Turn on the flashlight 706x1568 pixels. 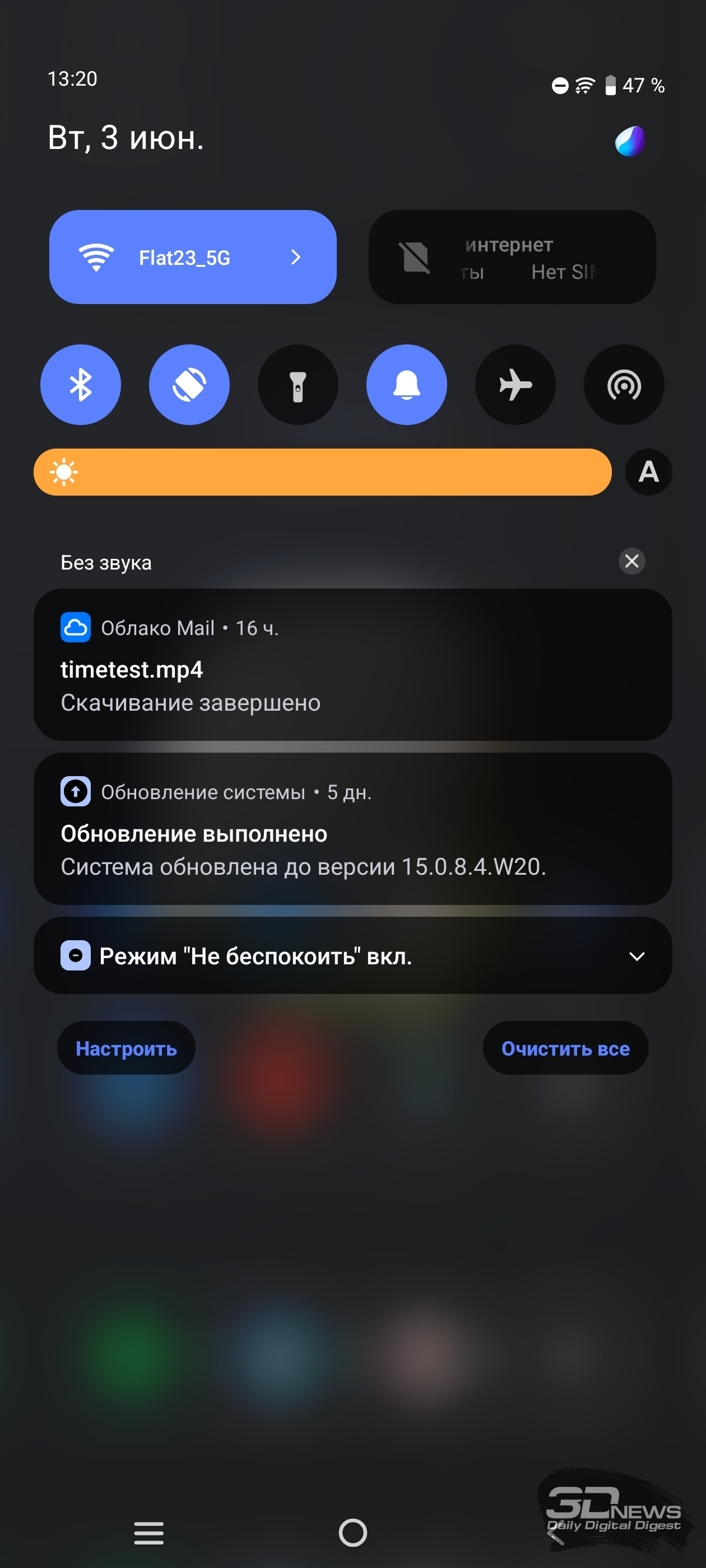pos(298,385)
